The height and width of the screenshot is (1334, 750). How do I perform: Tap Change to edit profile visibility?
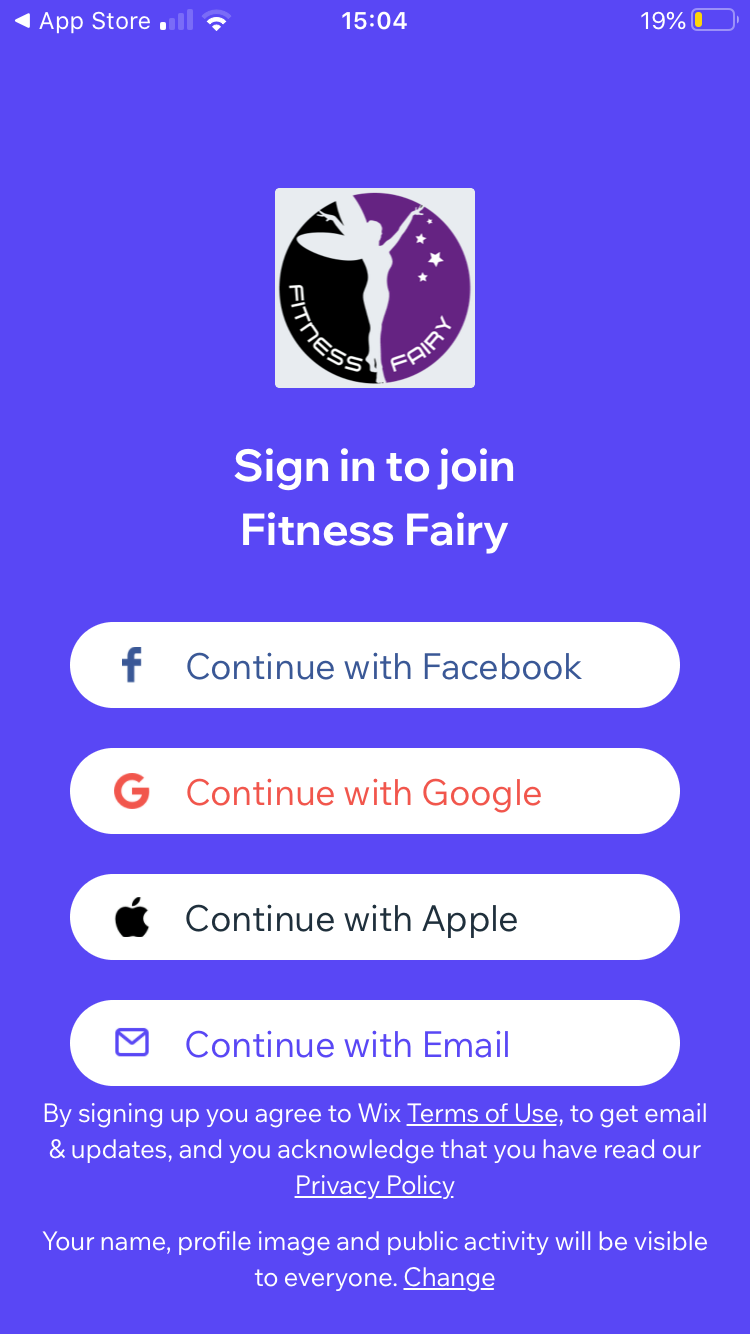coord(449,1278)
